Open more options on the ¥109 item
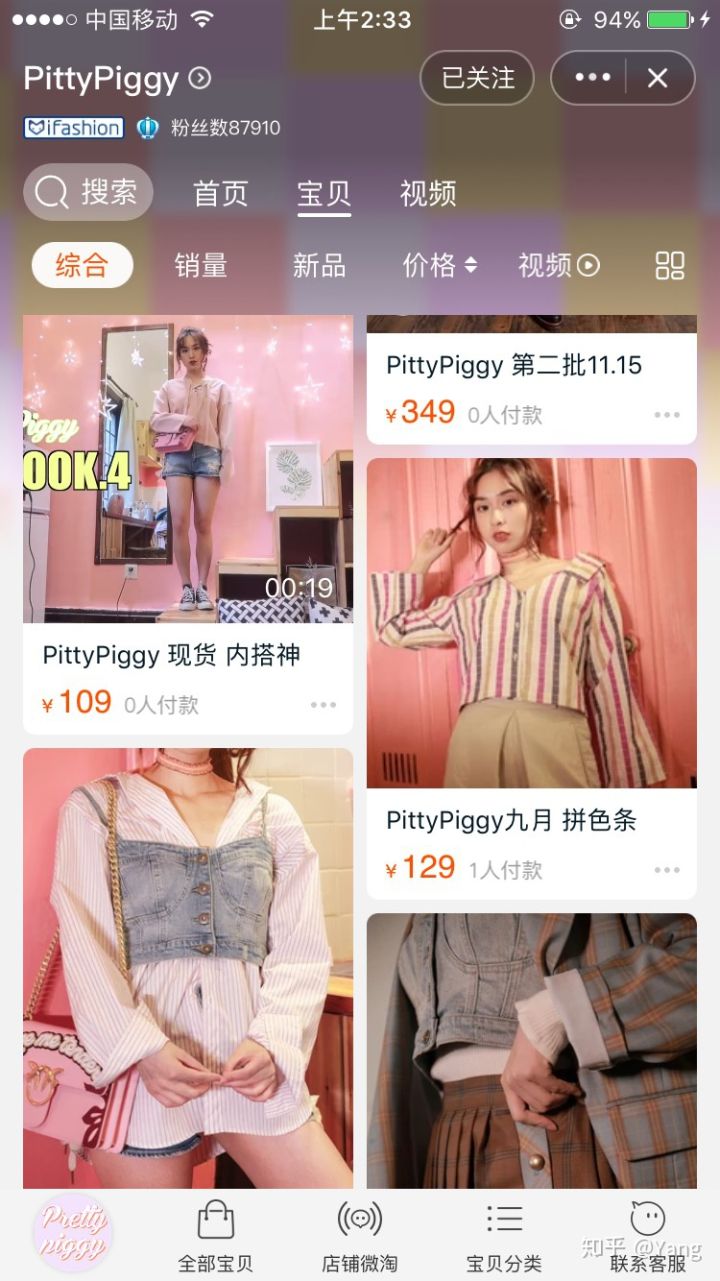The height and width of the screenshot is (1281, 720). (323, 705)
